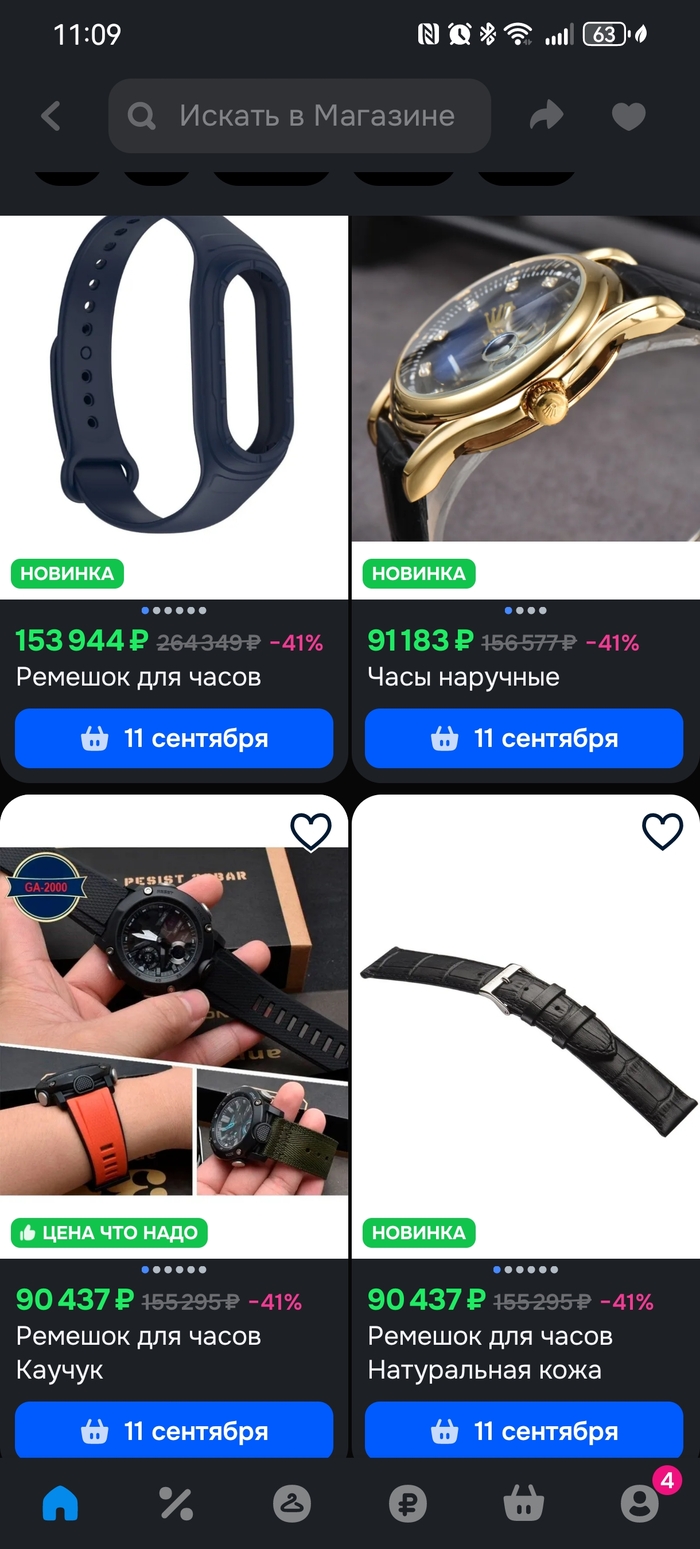
Task: Switch to the home tab
Action: tap(60, 1503)
